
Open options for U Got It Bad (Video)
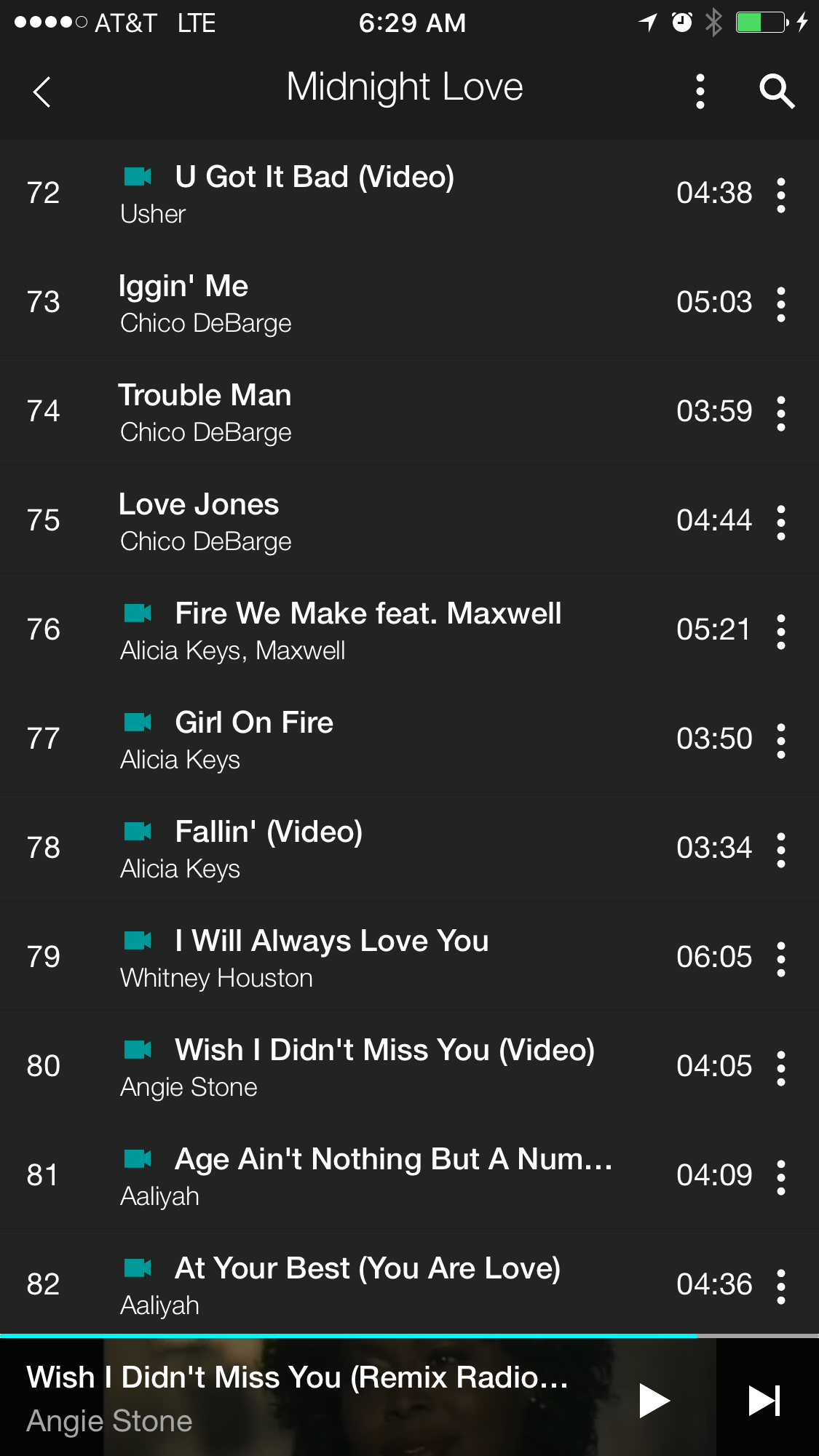click(780, 194)
